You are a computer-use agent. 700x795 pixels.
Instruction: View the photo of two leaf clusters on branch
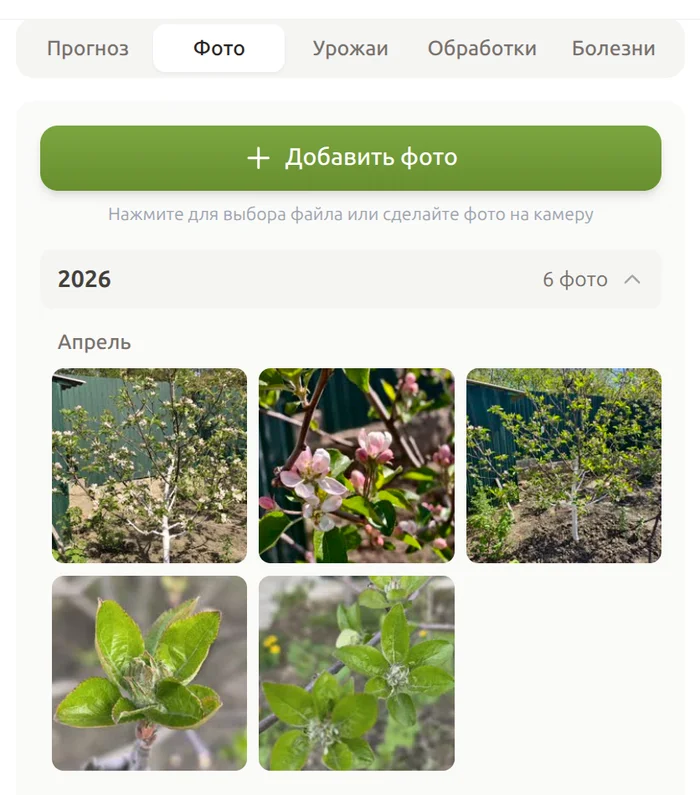pos(356,673)
